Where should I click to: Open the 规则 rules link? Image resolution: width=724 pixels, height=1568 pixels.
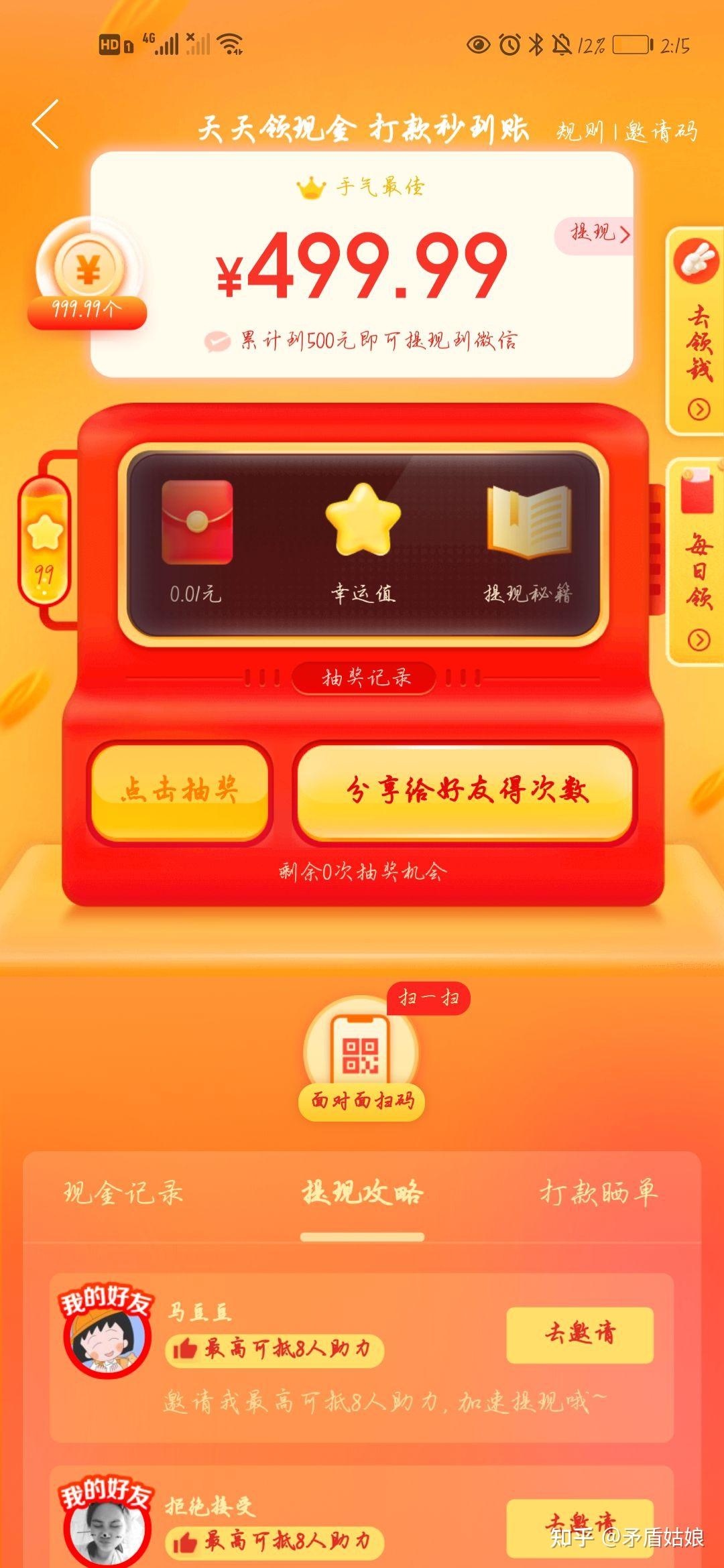pyautogui.click(x=579, y=131)
